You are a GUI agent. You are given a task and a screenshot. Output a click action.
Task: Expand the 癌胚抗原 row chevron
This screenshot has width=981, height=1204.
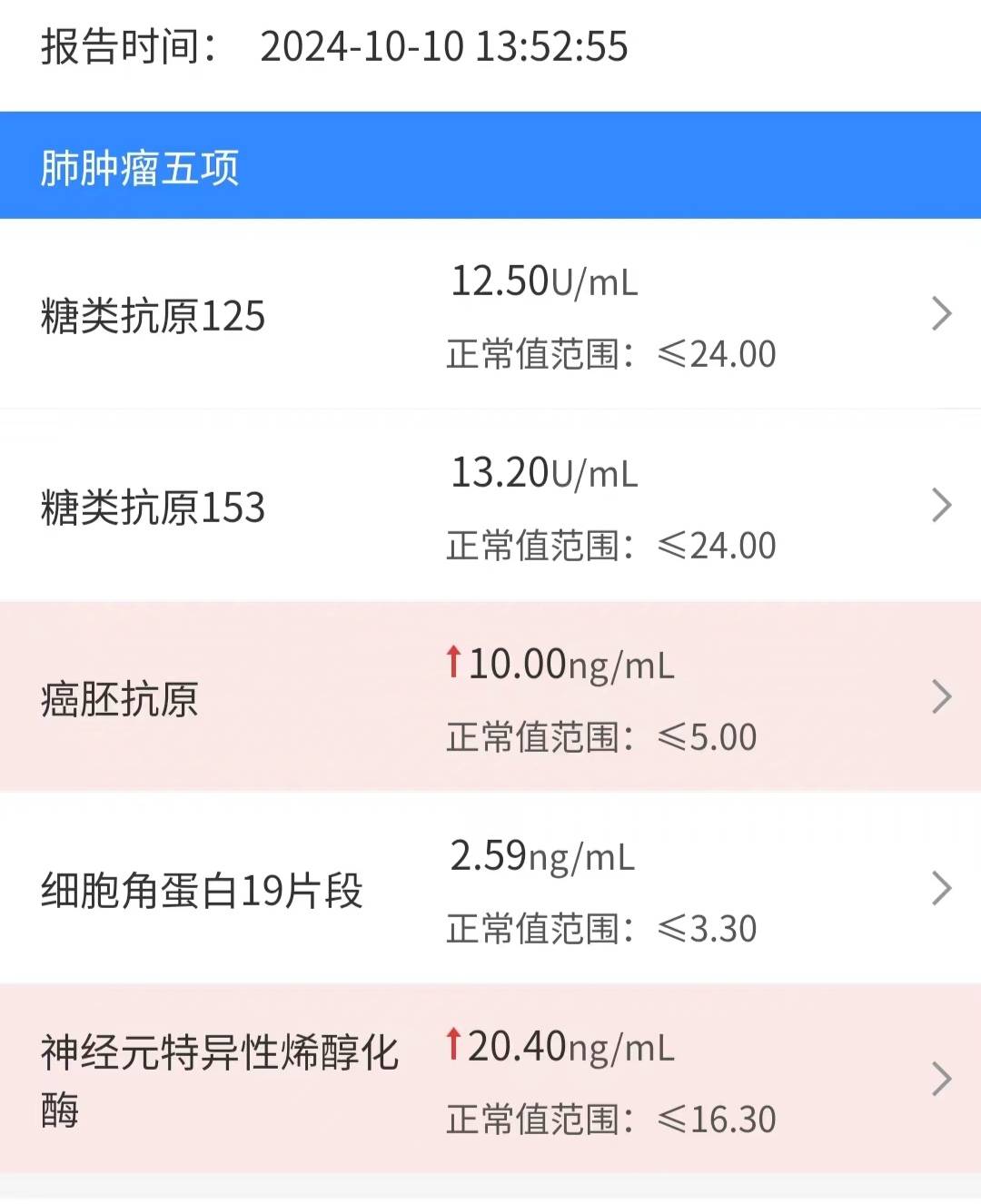click(x=941, y=696)
